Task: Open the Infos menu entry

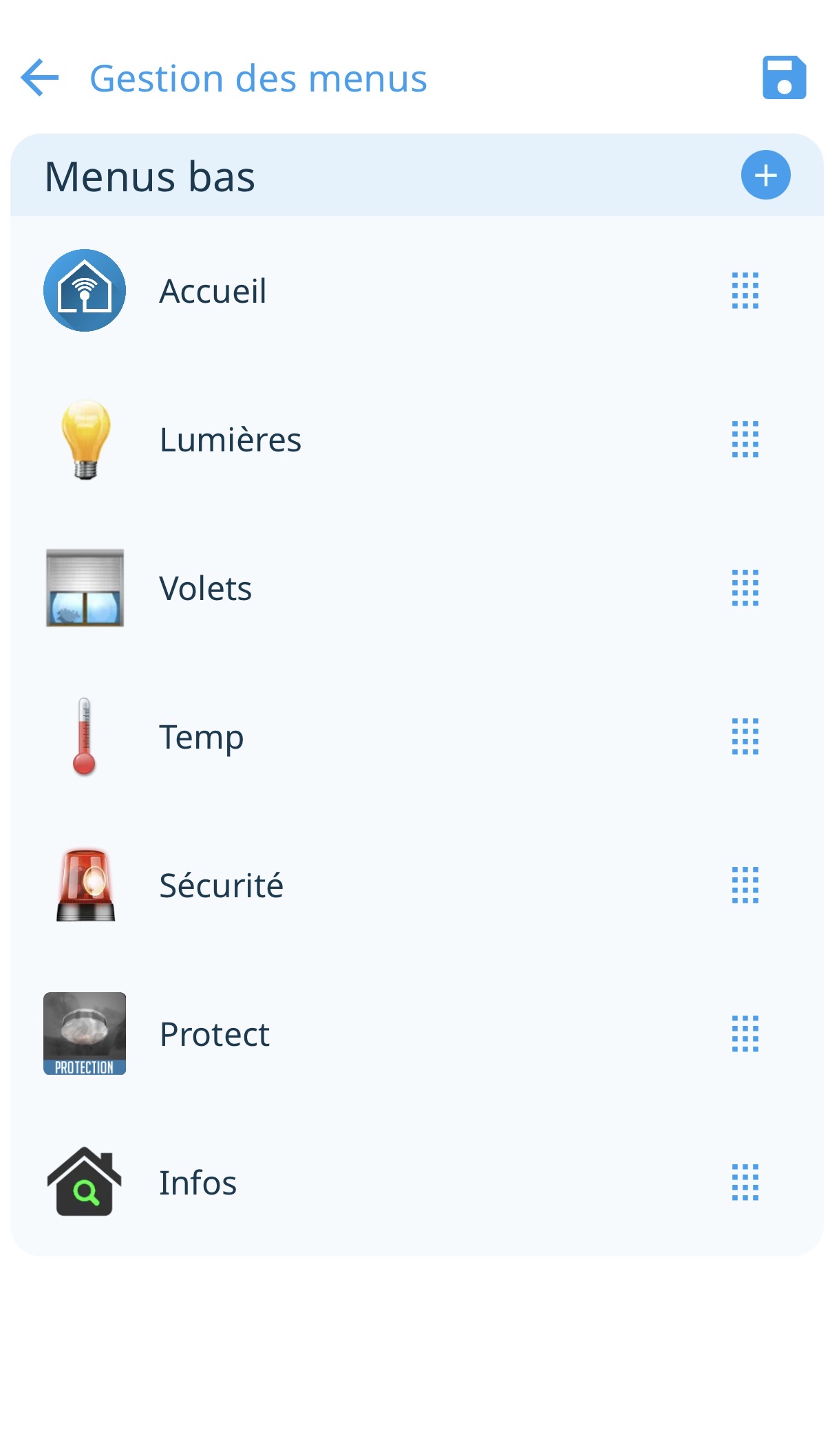Action: pyautogui.click(x=198, y=1183)
